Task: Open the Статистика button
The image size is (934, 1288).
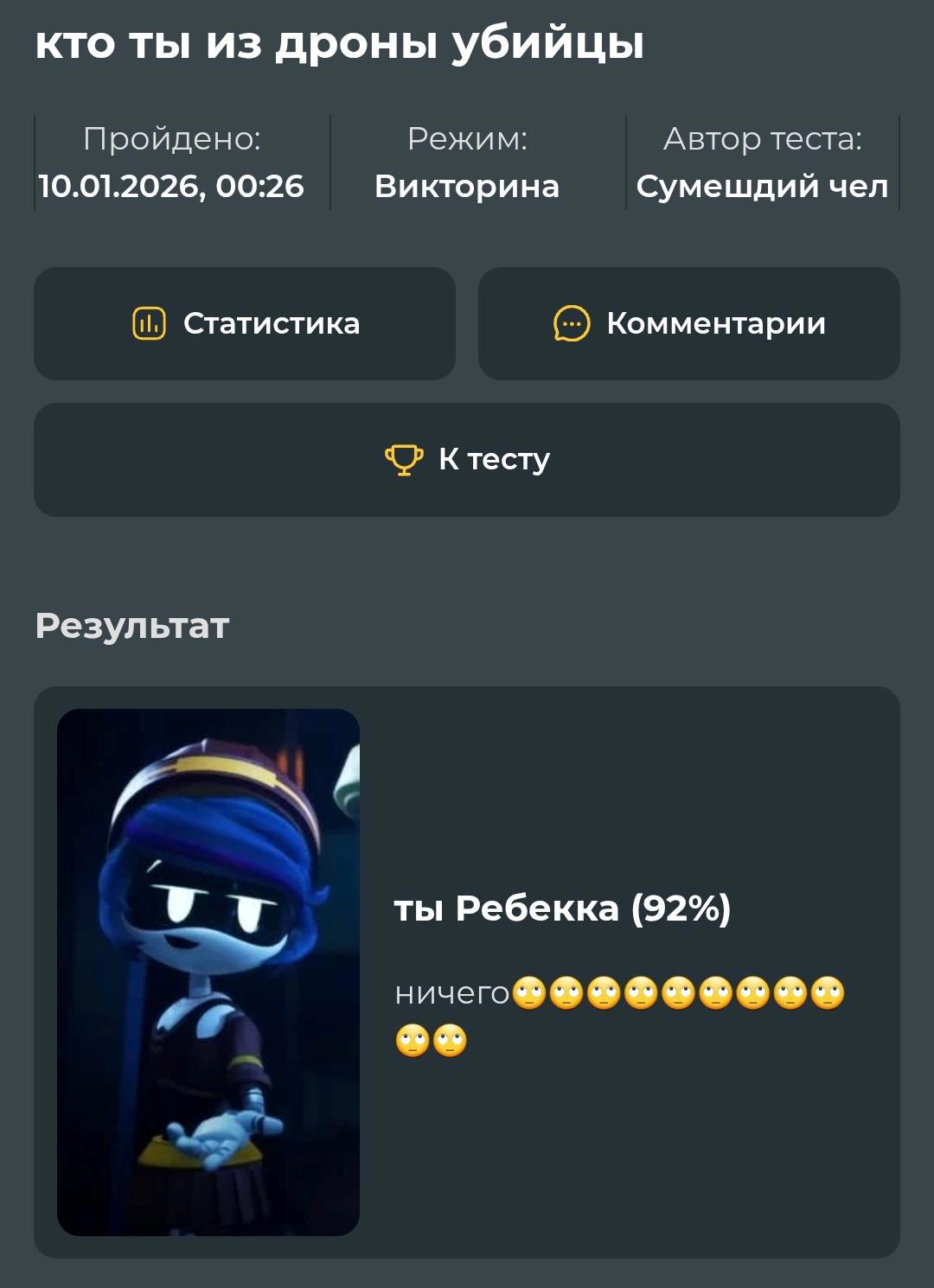Action: tap(245, 323)
